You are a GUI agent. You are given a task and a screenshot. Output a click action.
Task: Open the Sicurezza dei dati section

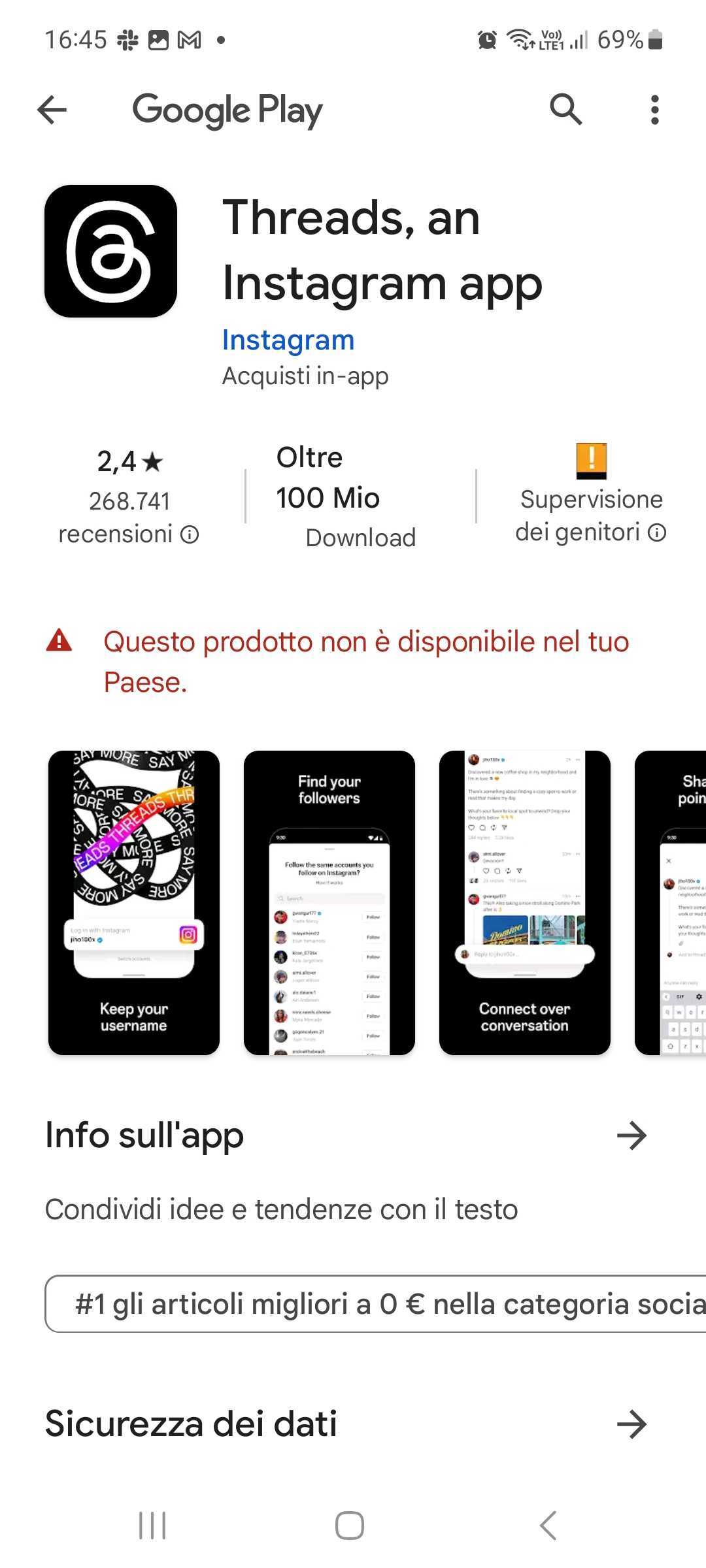click(x=631, y=1424)
